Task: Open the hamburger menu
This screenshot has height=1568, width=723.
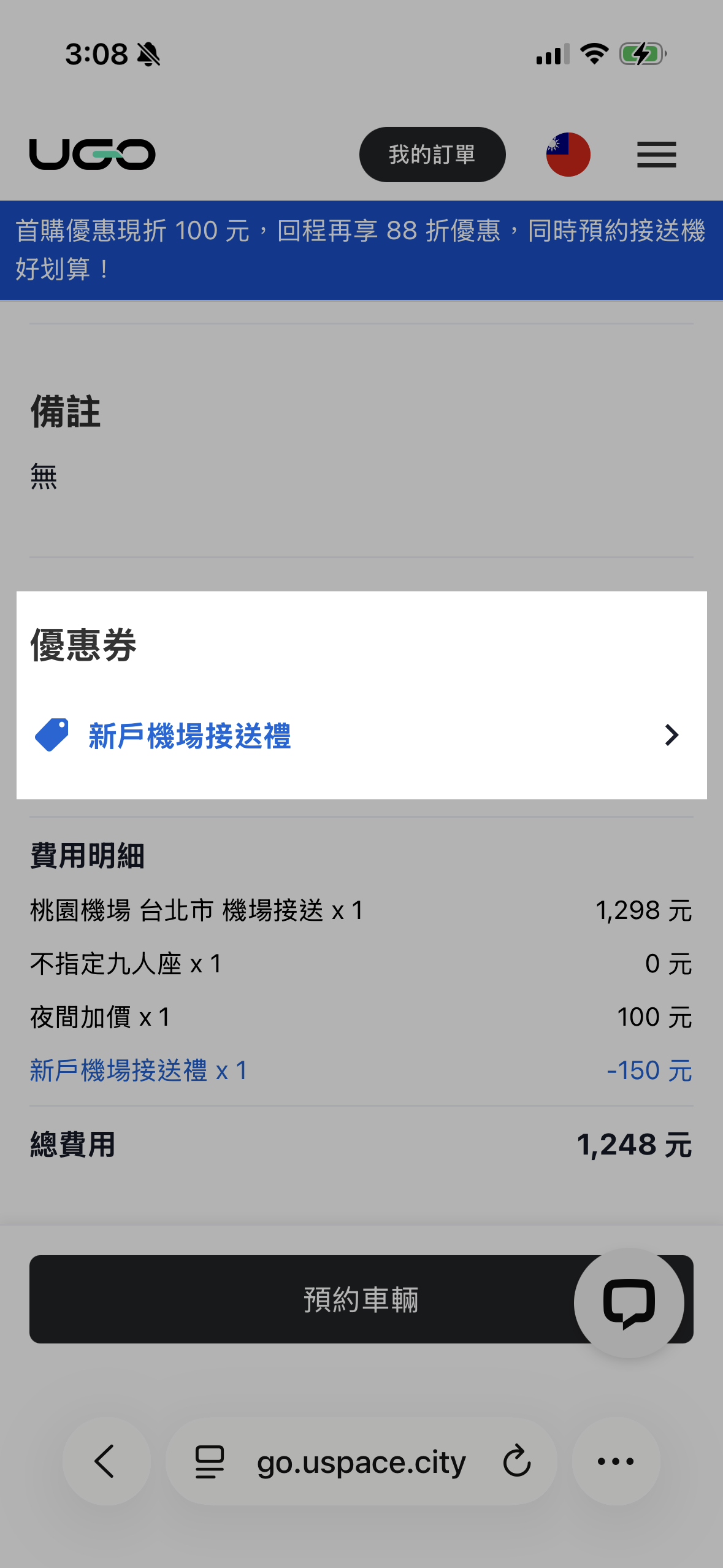Action: click(656, 155)
